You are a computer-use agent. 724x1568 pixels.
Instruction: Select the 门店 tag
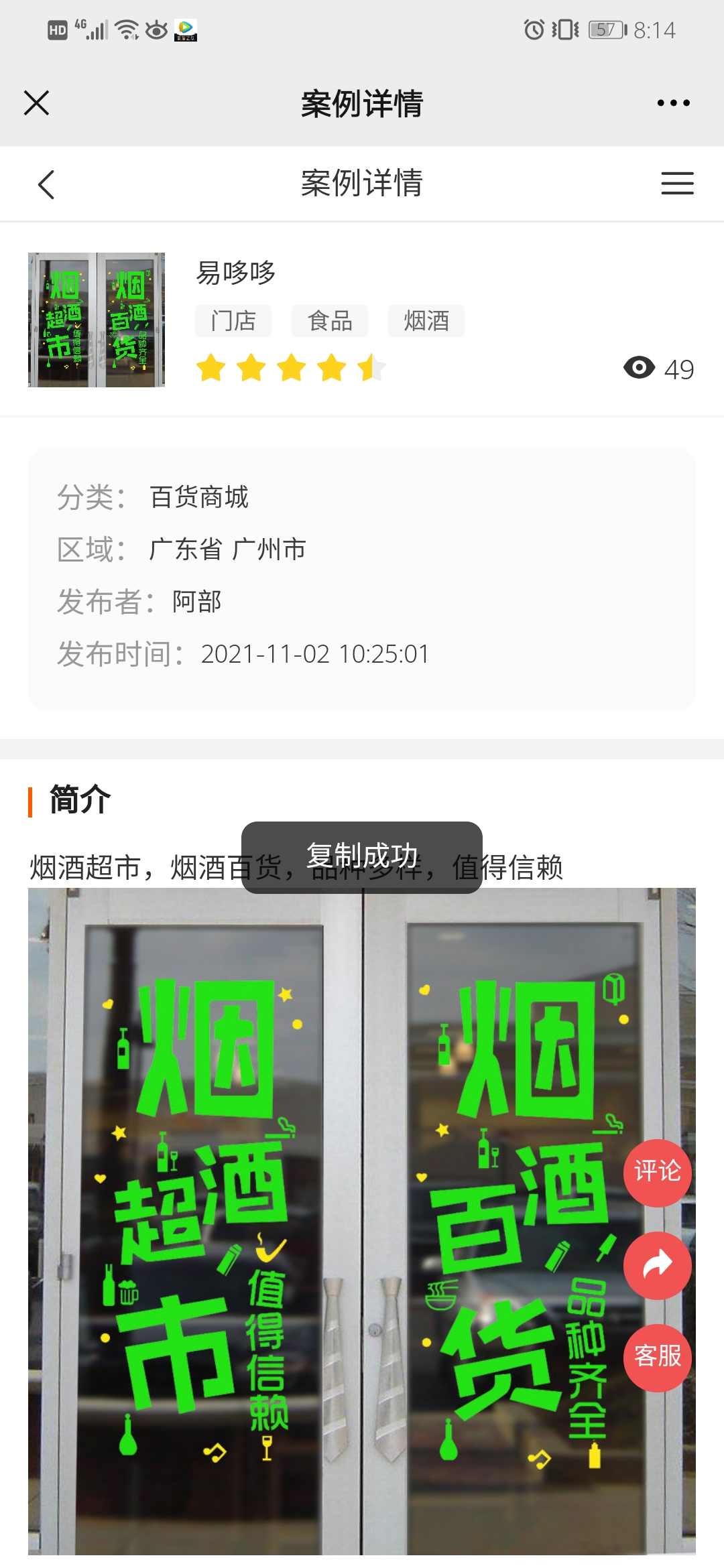(233, 321)
